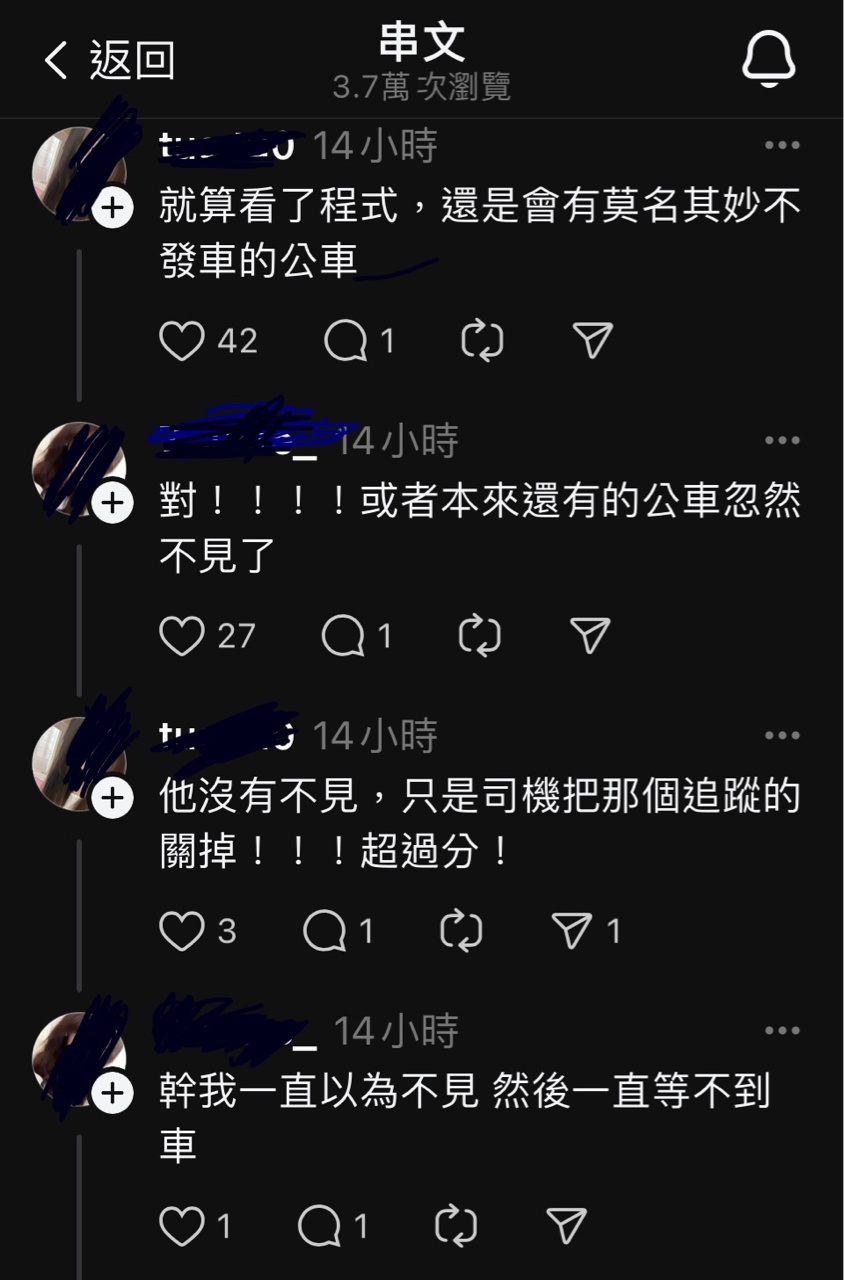Open the overflow menu on the 對！！！！ post

[781, 441]
